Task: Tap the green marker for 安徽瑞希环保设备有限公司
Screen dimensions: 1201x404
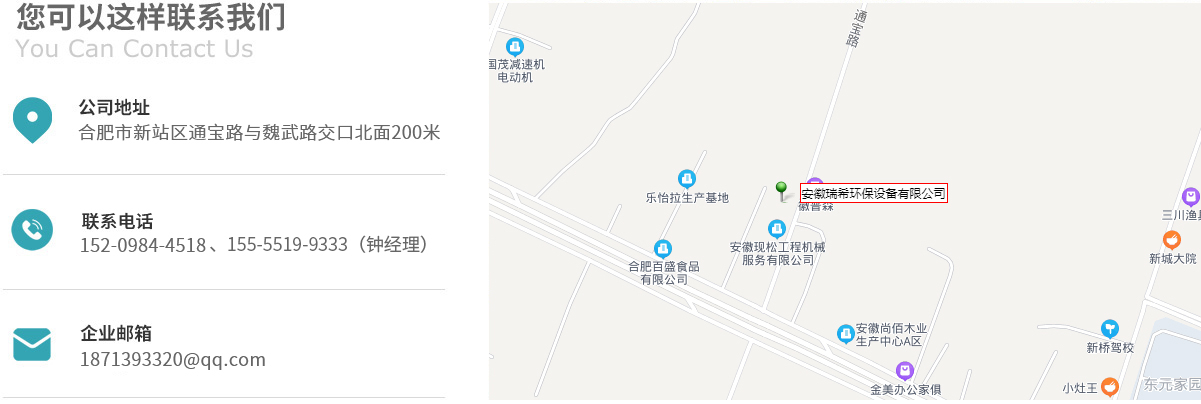Action: (x=782, y=188)
